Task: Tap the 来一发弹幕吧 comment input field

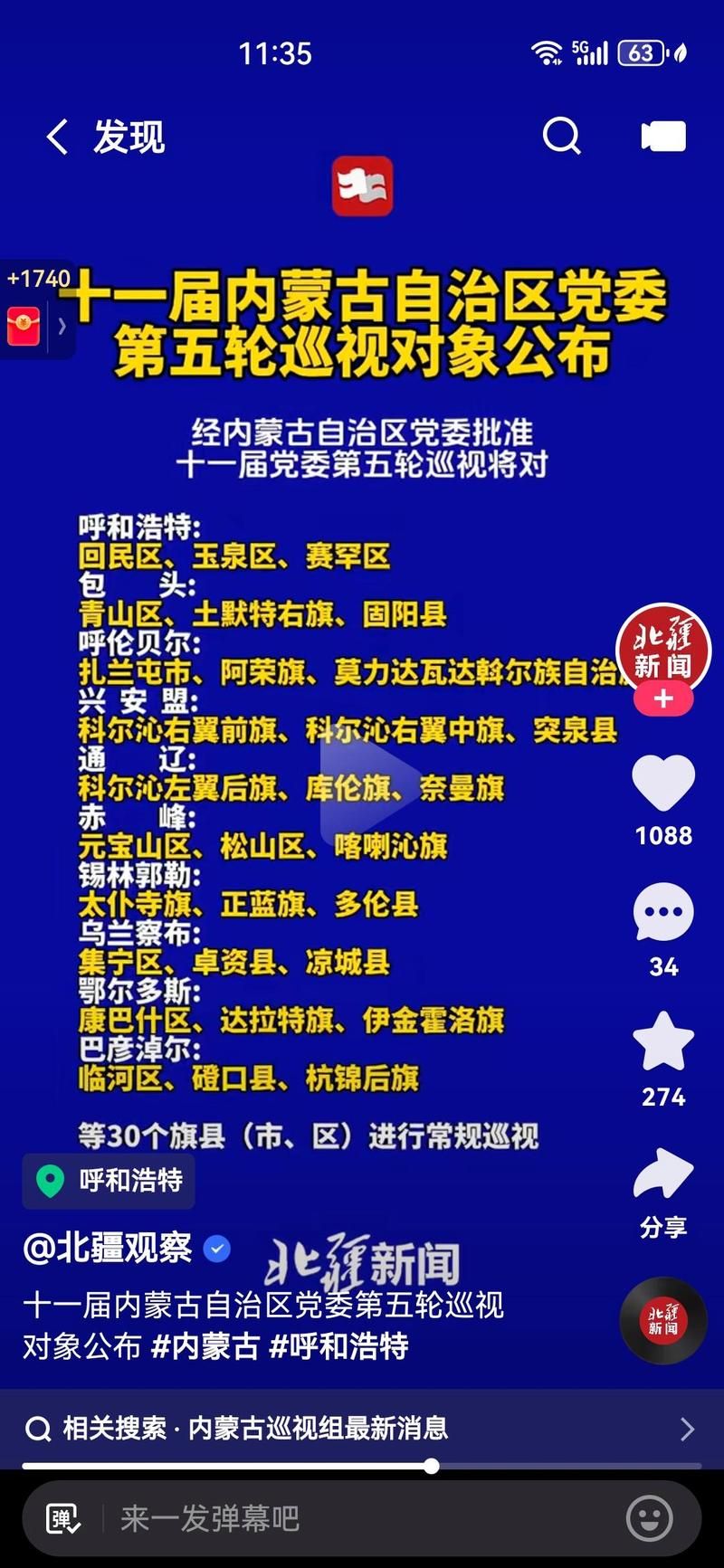Action: click(x=271, y=1519)
